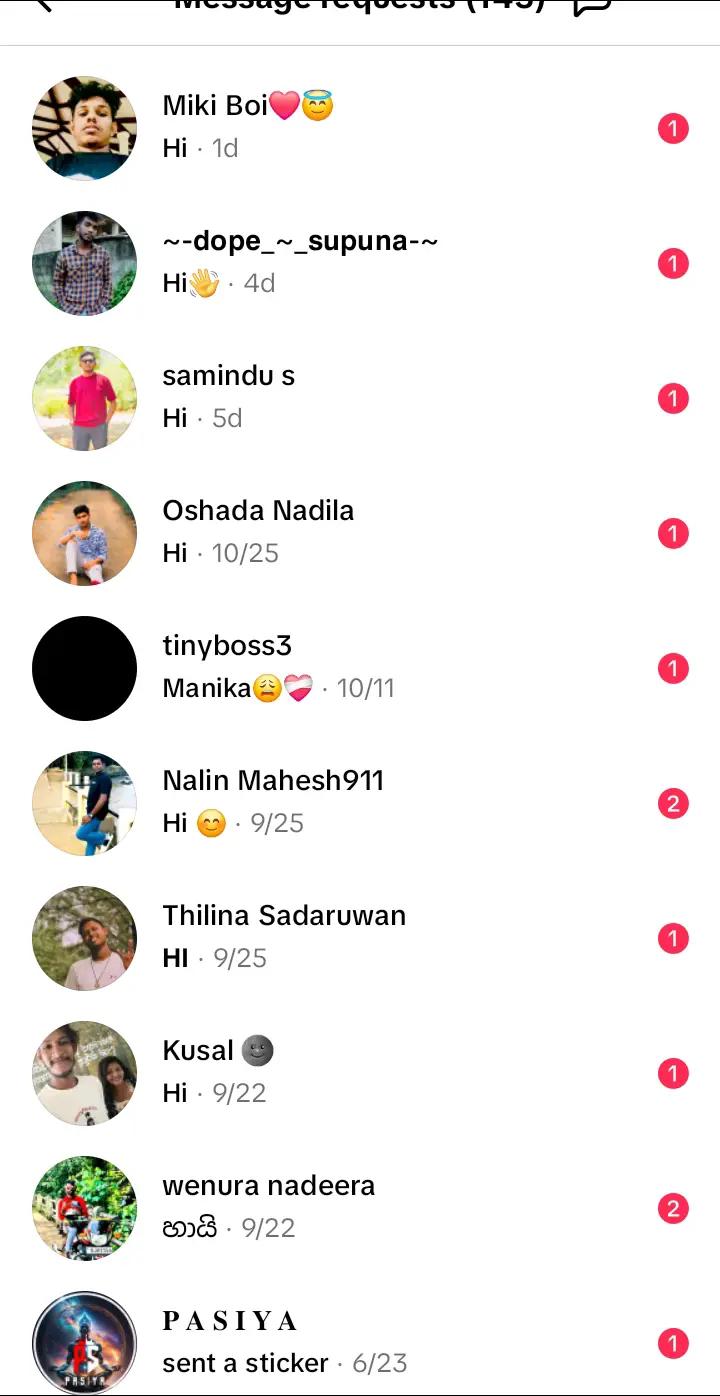
Task: Tap the chat bubble icon in the header
Action: (592, 5)
